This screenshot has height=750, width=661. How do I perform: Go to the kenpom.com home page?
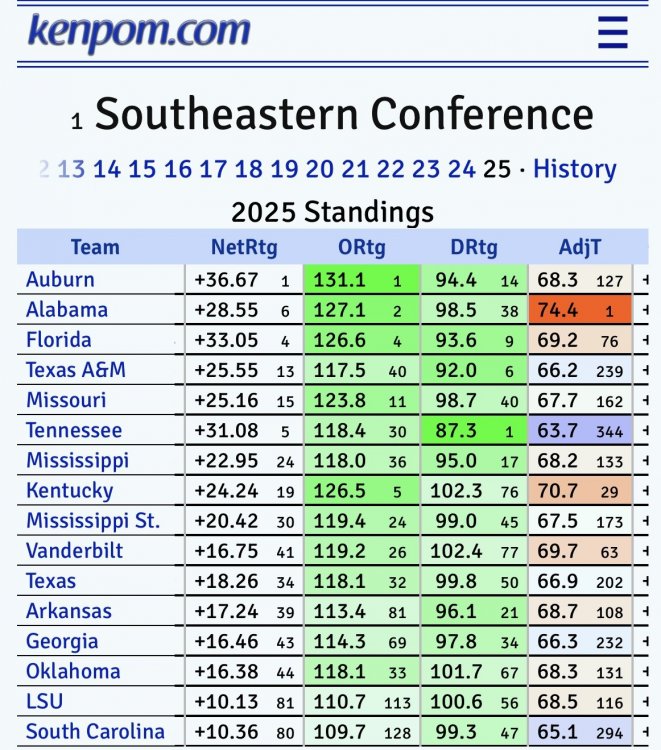click(138, 33)
